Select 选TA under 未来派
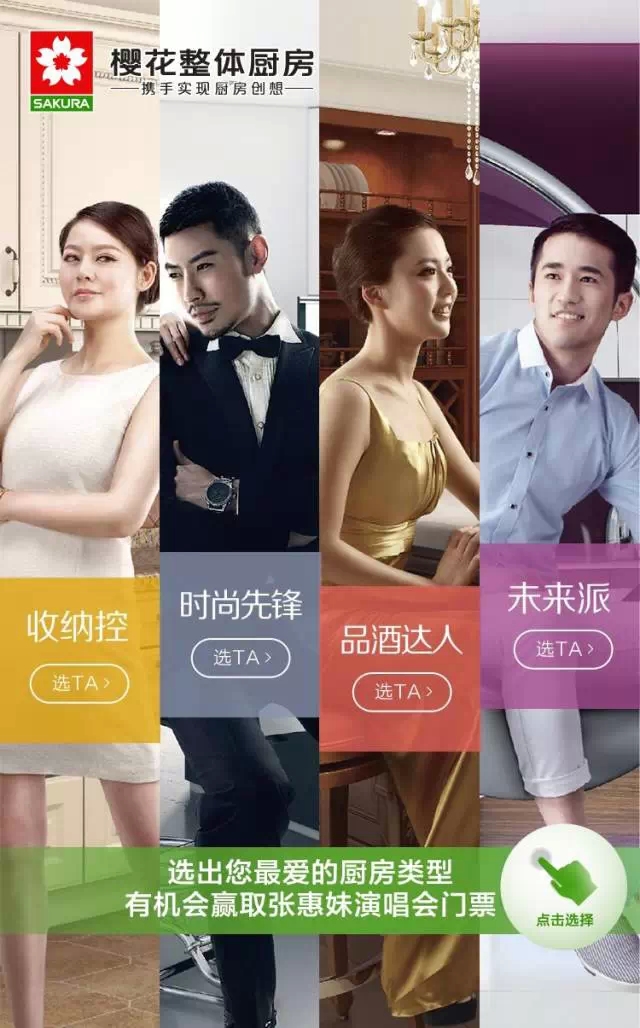 pyautogui.click(x=563, y=649)
